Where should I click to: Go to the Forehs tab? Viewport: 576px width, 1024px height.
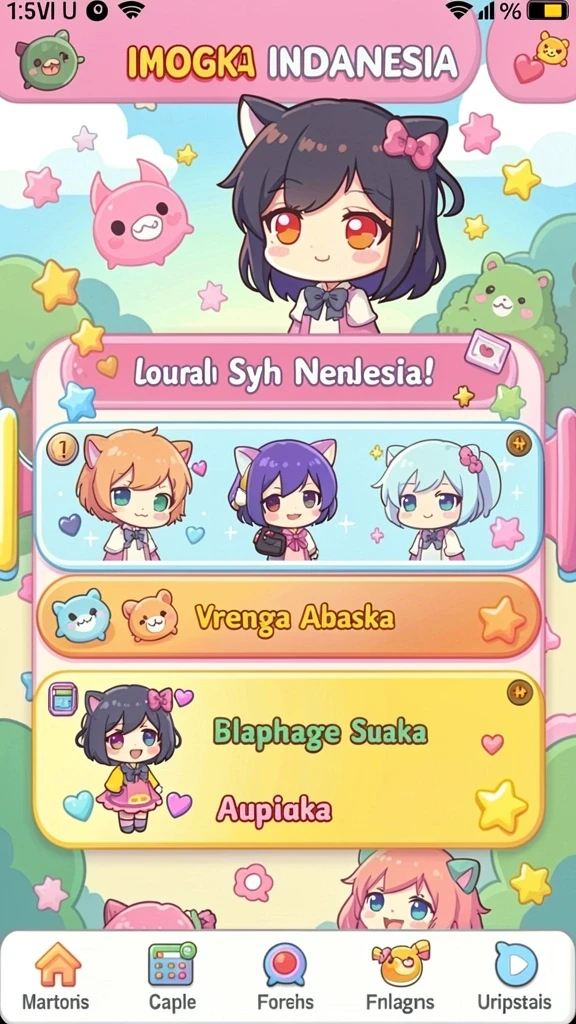285,976
